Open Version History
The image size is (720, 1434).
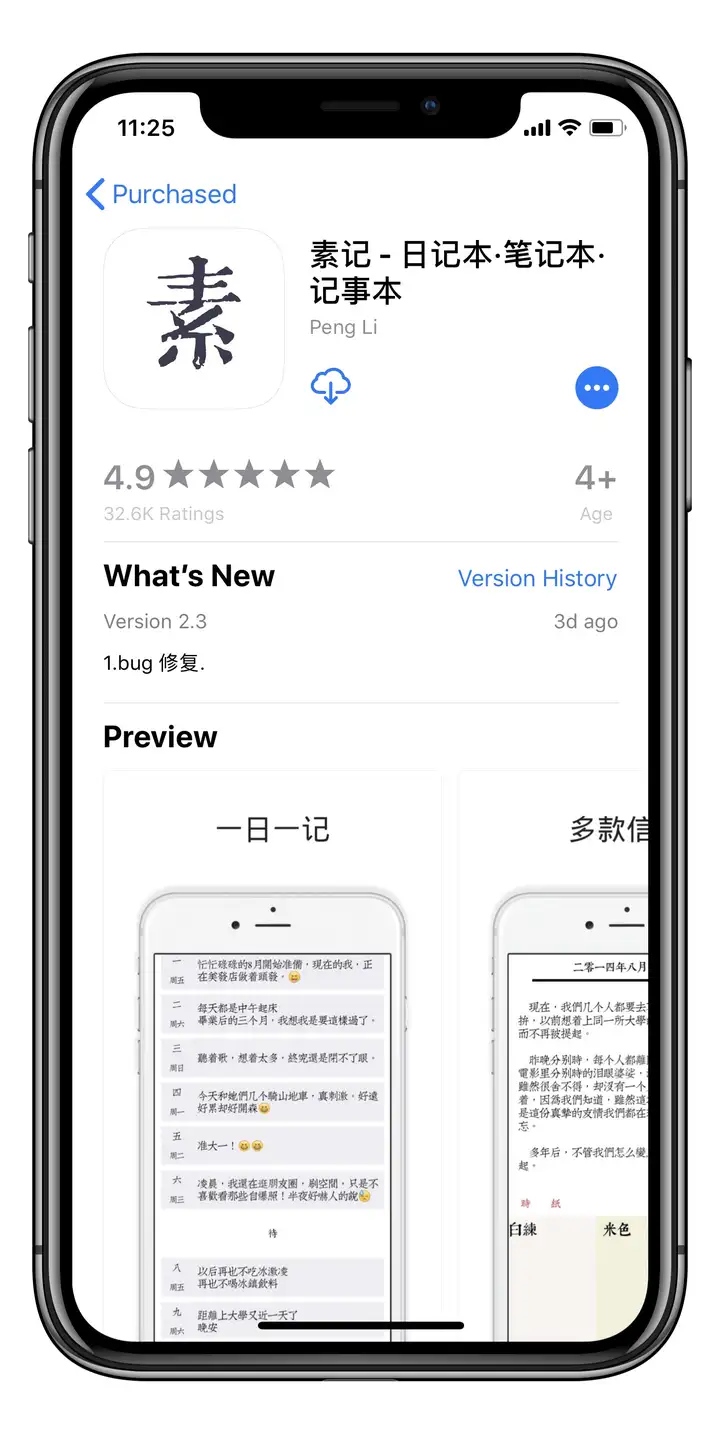click(537, 578)
